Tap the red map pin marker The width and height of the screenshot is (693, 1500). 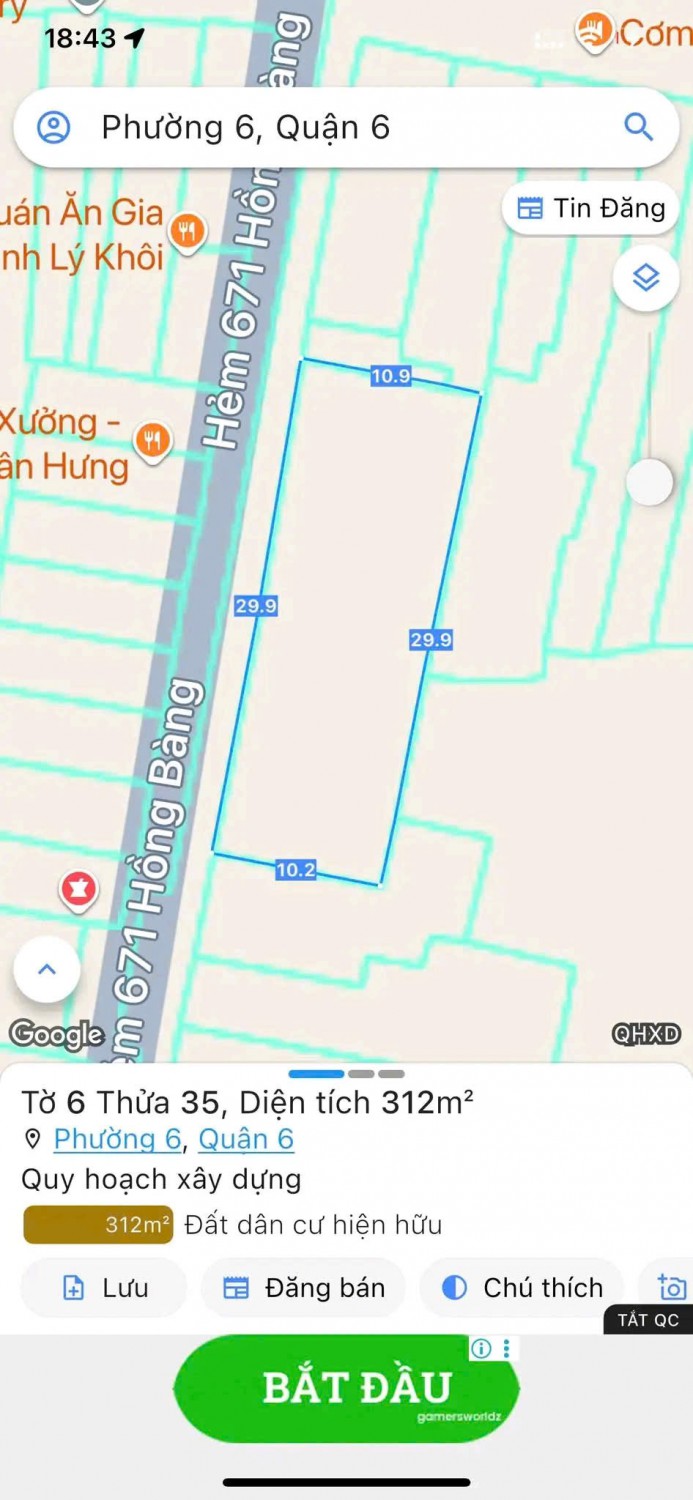click(78, 888)
